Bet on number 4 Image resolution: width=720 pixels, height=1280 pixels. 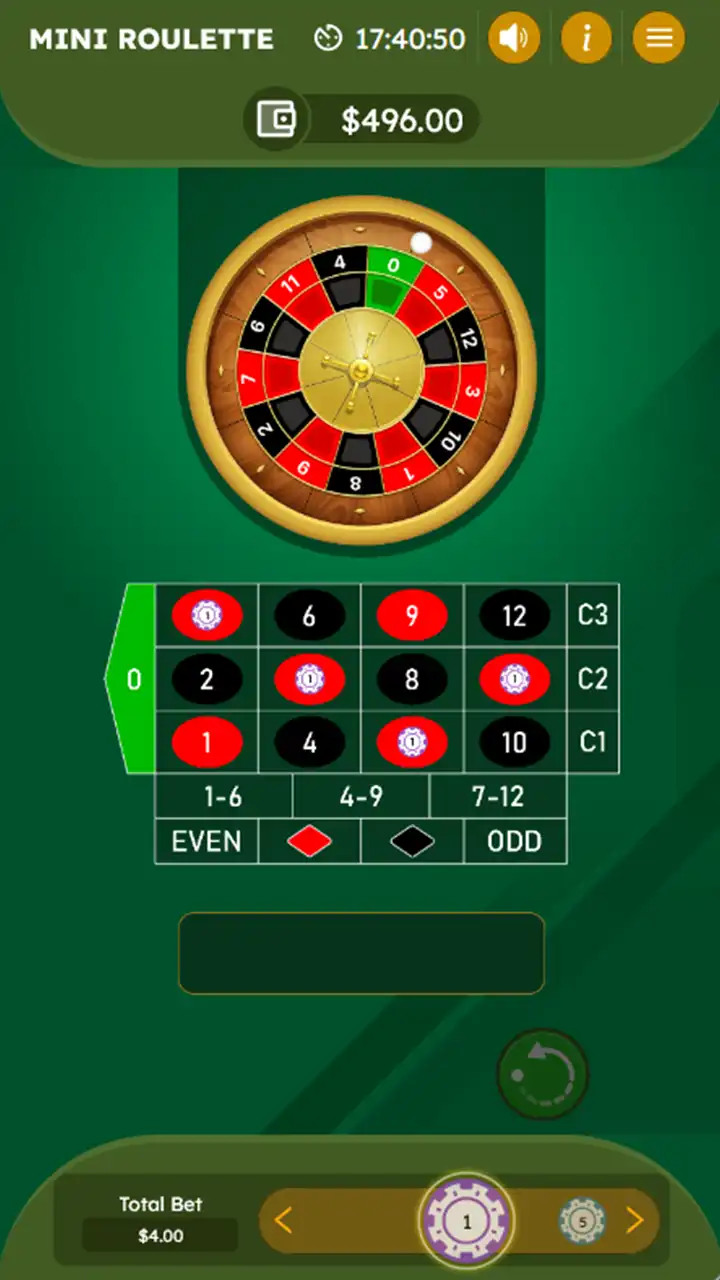309,743
